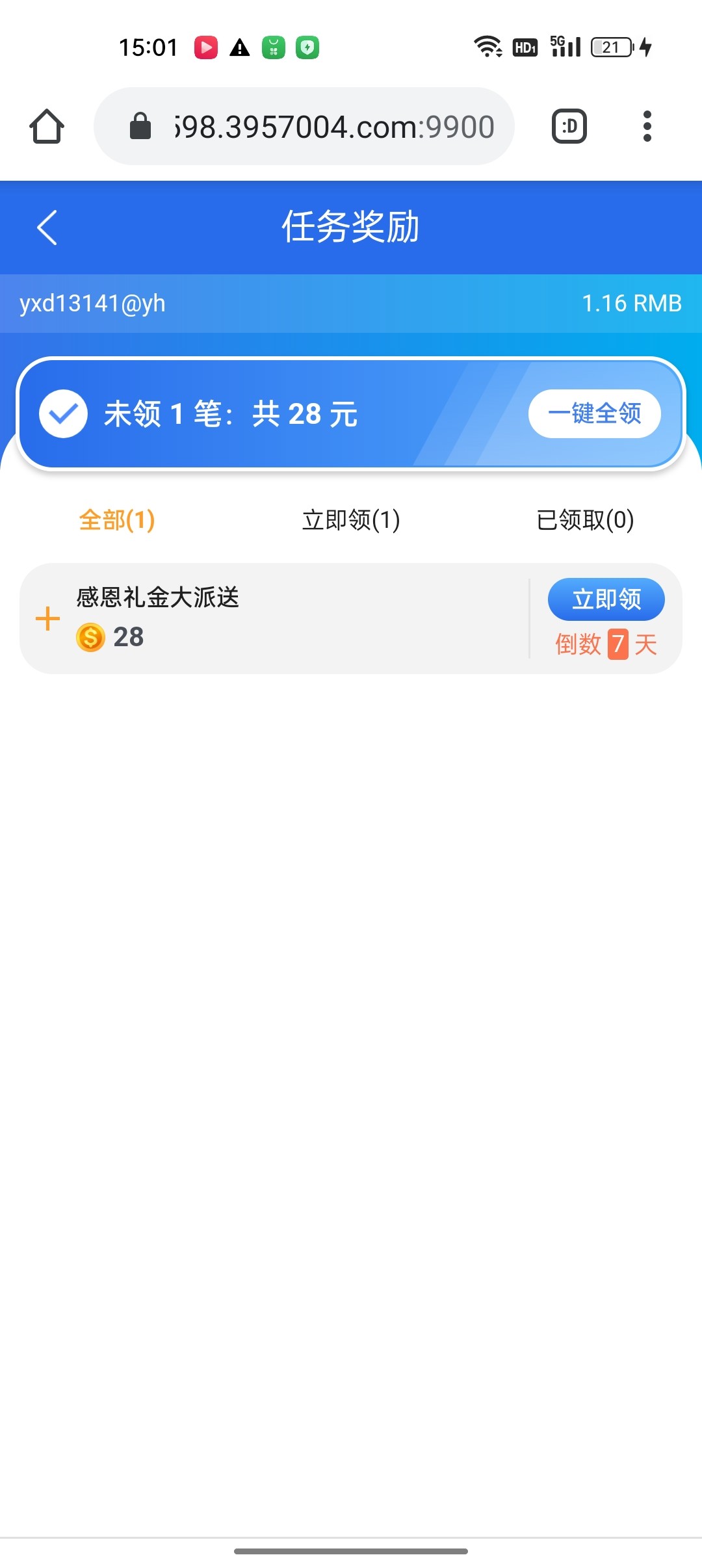Open the browser overflow menu
702x1568 pixels.
pyautogui.click(x=647, y=126)
